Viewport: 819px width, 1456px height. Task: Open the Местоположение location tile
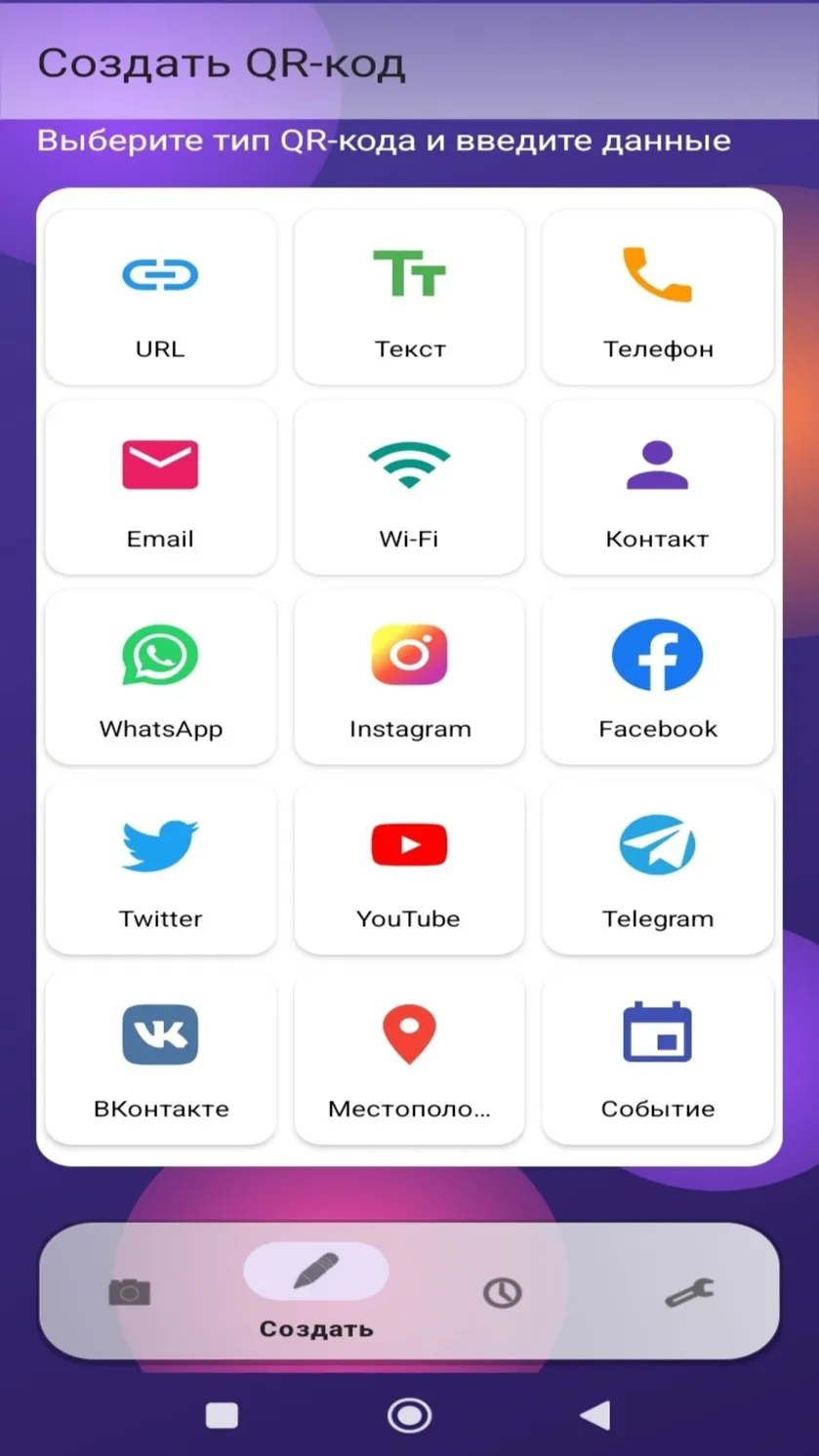tap(409, 1057)
